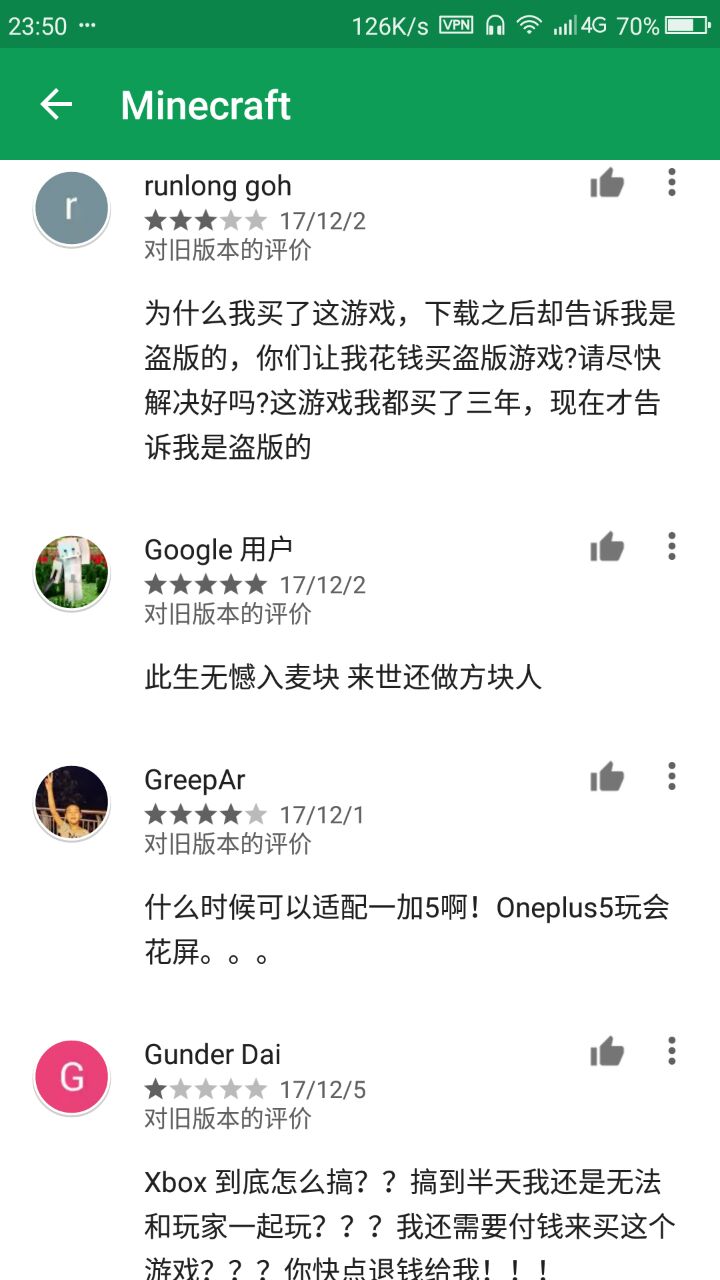Mark Gunder Dai's review as helpful
Screen dimensions: 720x1280
(607, 1052)
